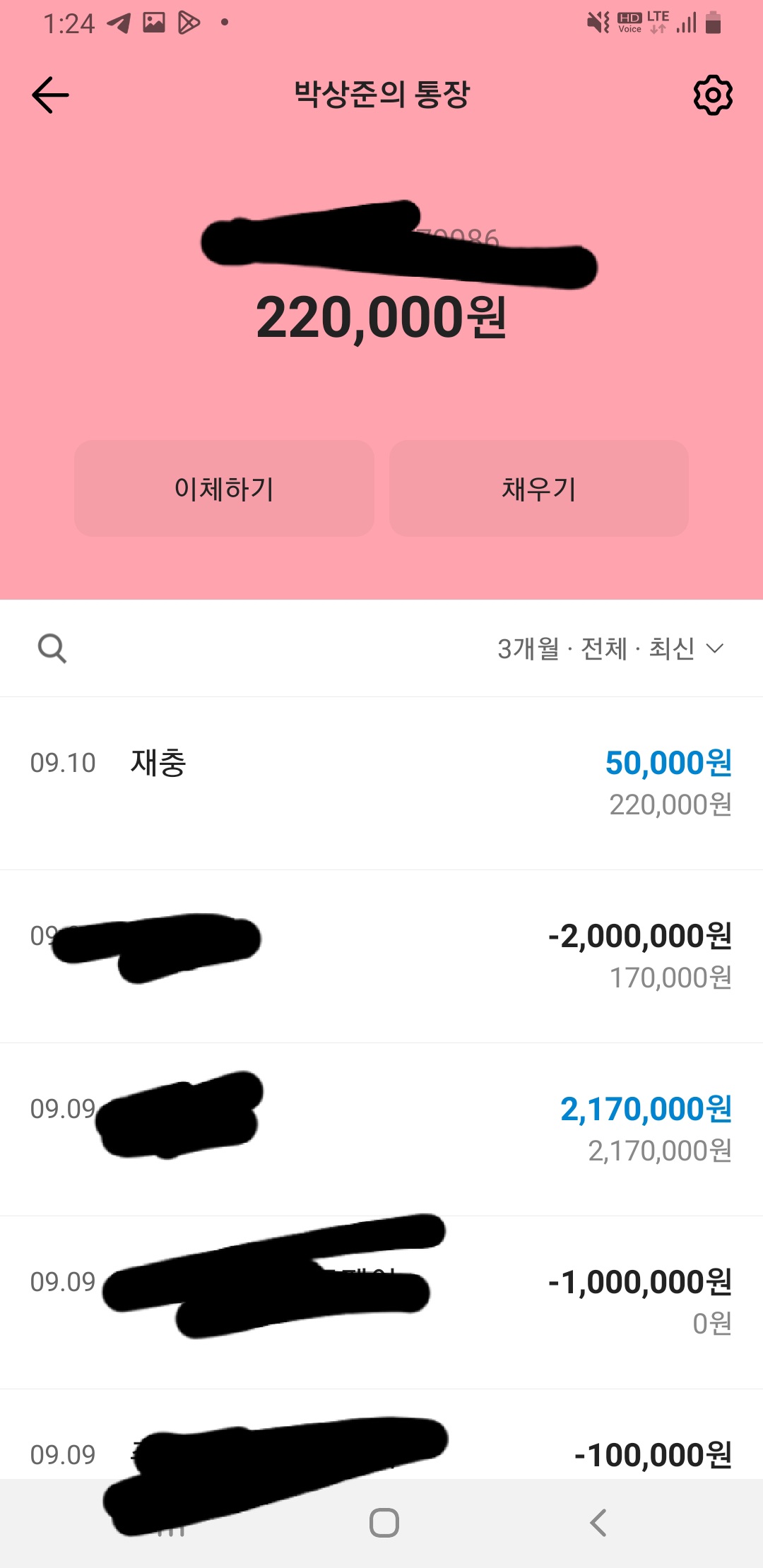
Task: Go back using the top-left arrow
Action: [x=51, y=95]
